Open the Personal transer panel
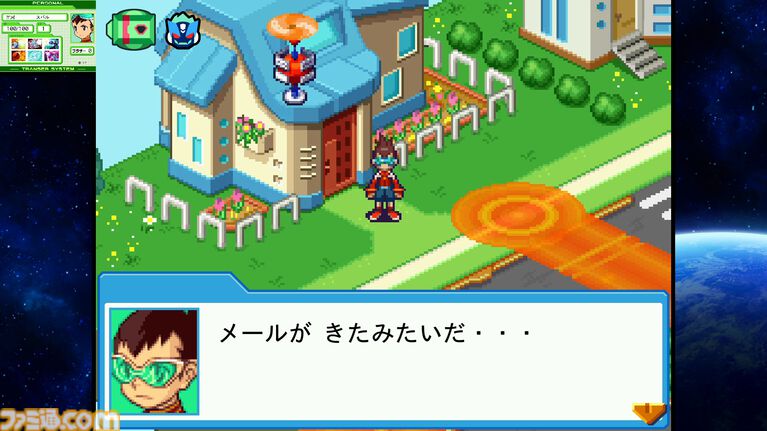Viewport: 767px width, 431px height. tap(47, 34)
